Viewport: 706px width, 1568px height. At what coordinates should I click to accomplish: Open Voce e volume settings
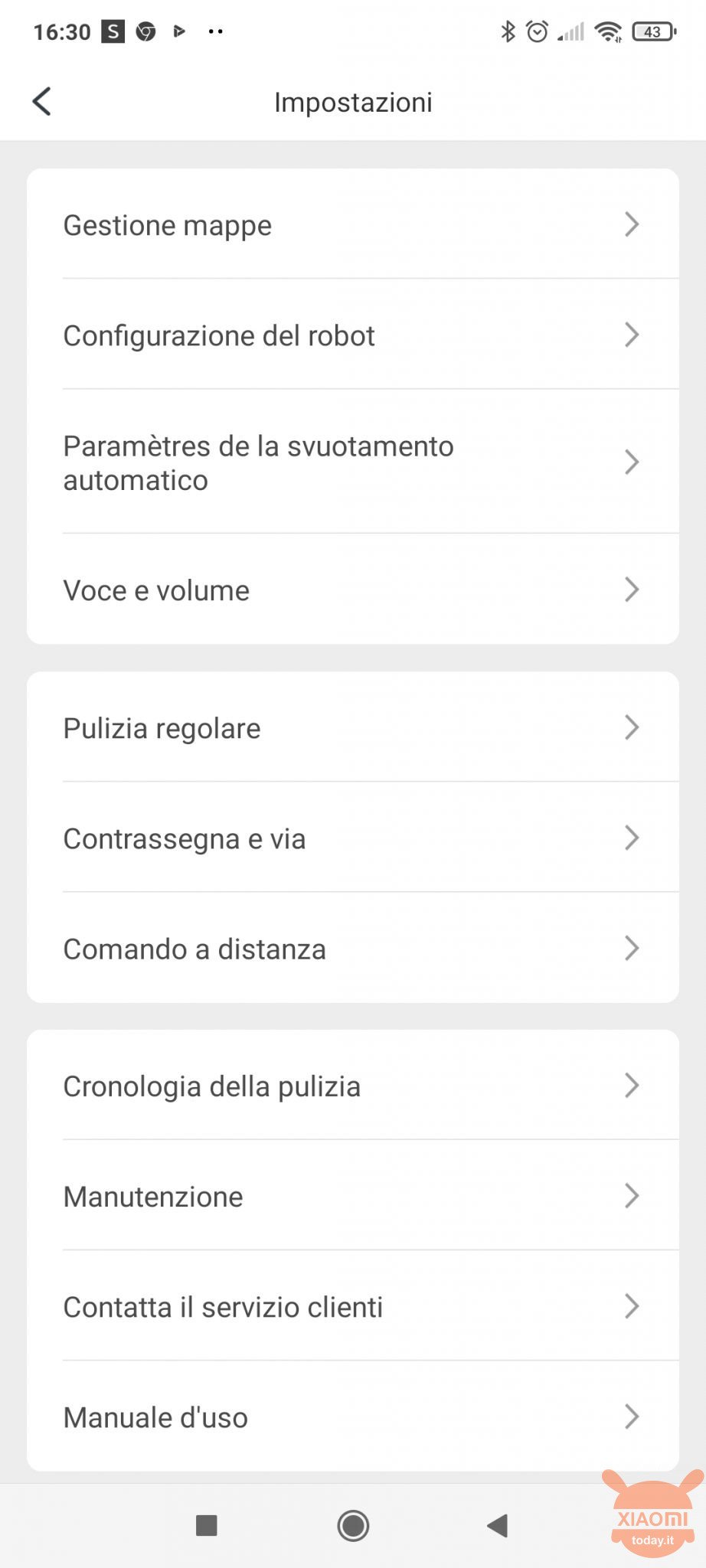pyautogui.click(x=353, y=590)
